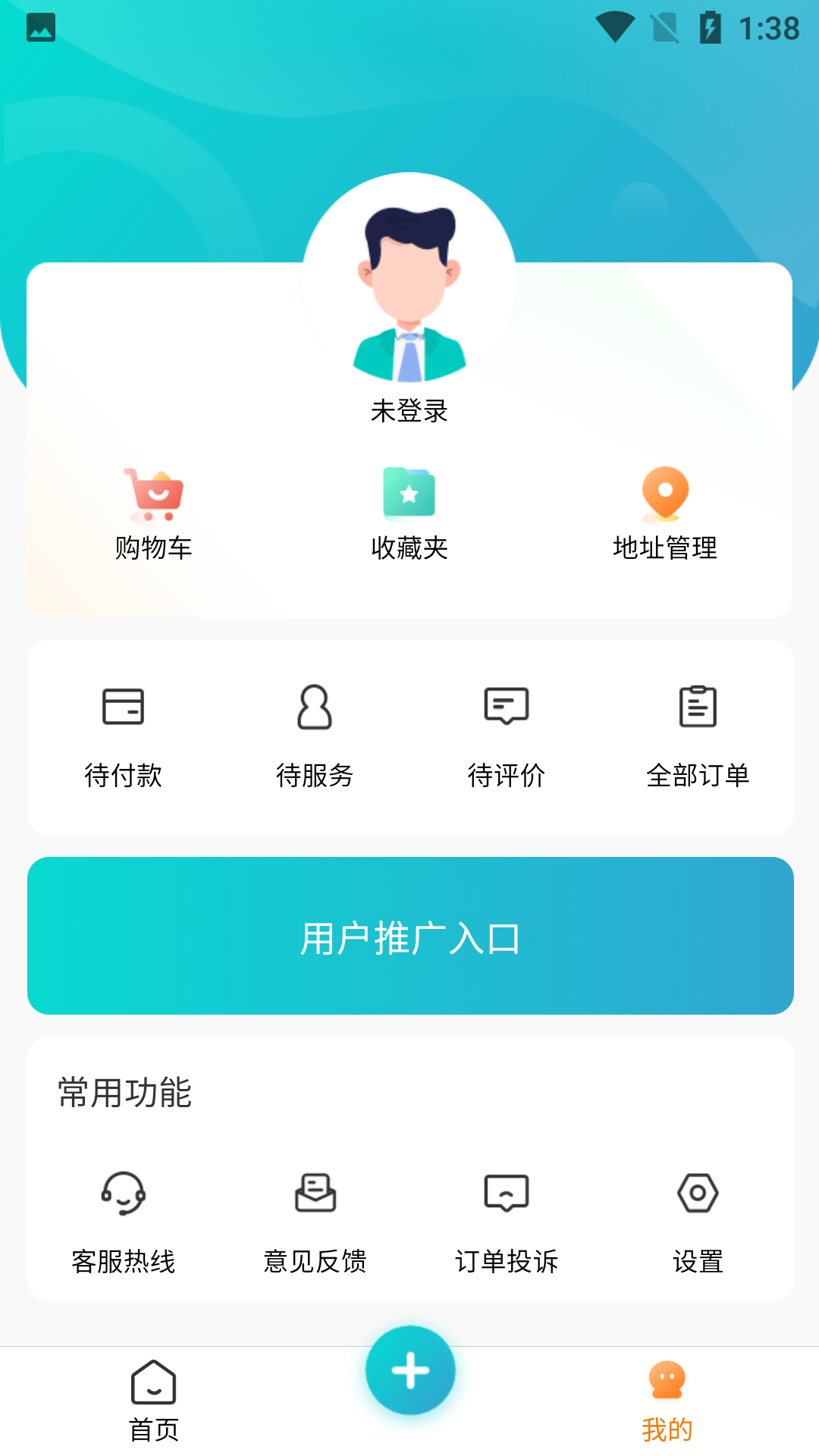Tap the user avatar image
The width and height of the screenshot is (819, 1456).
409,279
